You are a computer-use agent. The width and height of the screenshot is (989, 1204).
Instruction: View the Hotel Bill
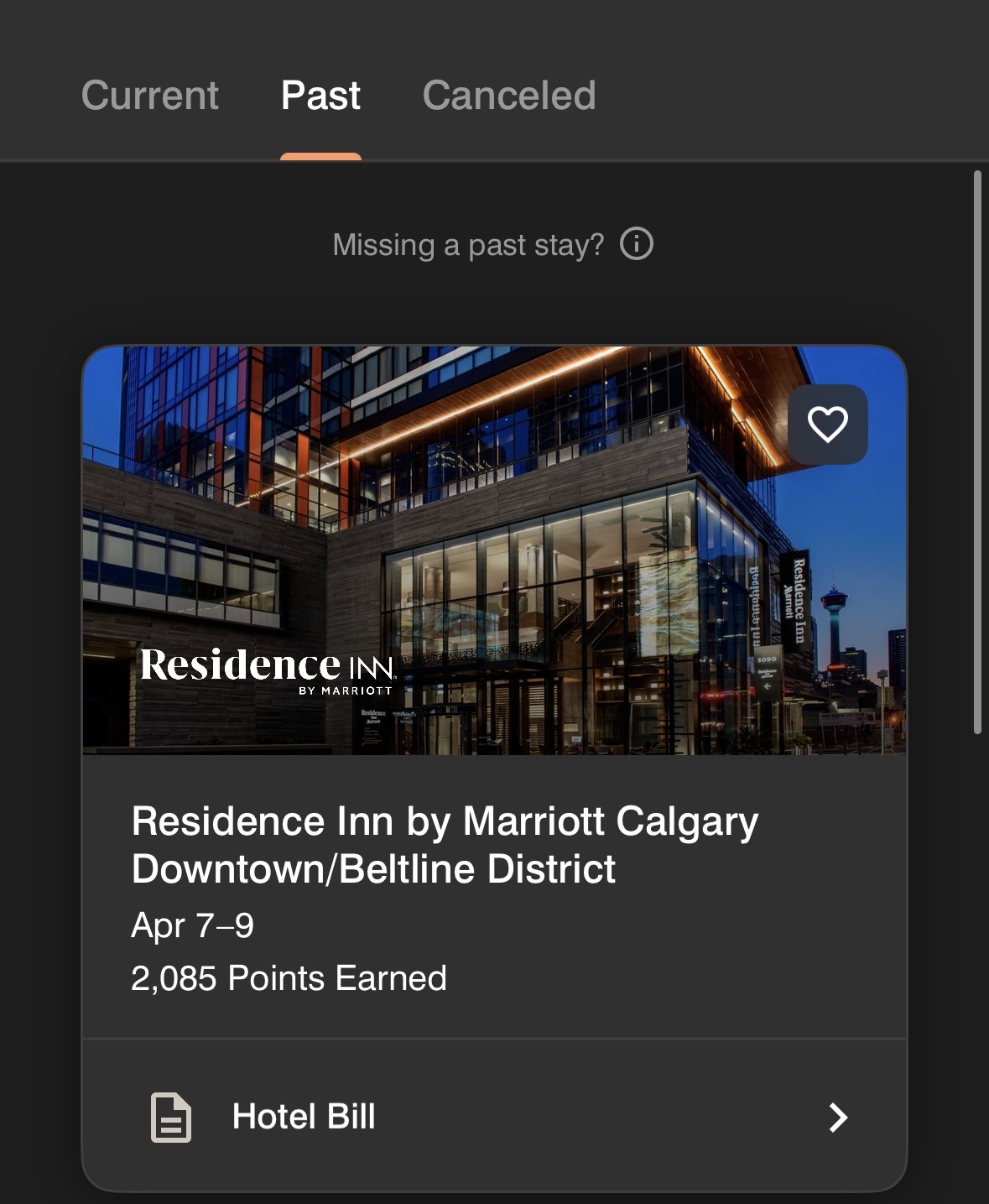(x=494, y=1117)
